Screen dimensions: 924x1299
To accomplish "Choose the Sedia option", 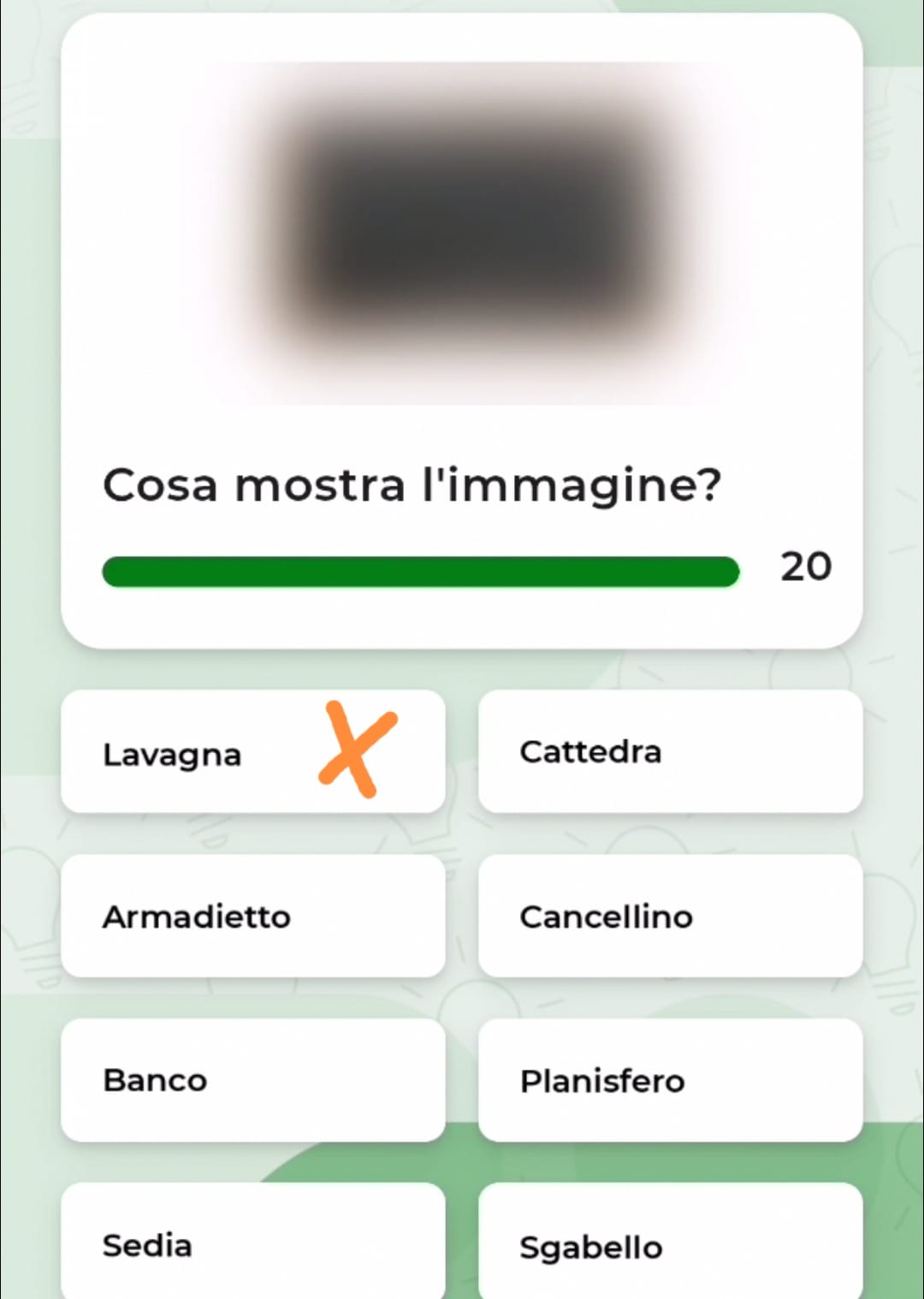I will (252, 1243).
